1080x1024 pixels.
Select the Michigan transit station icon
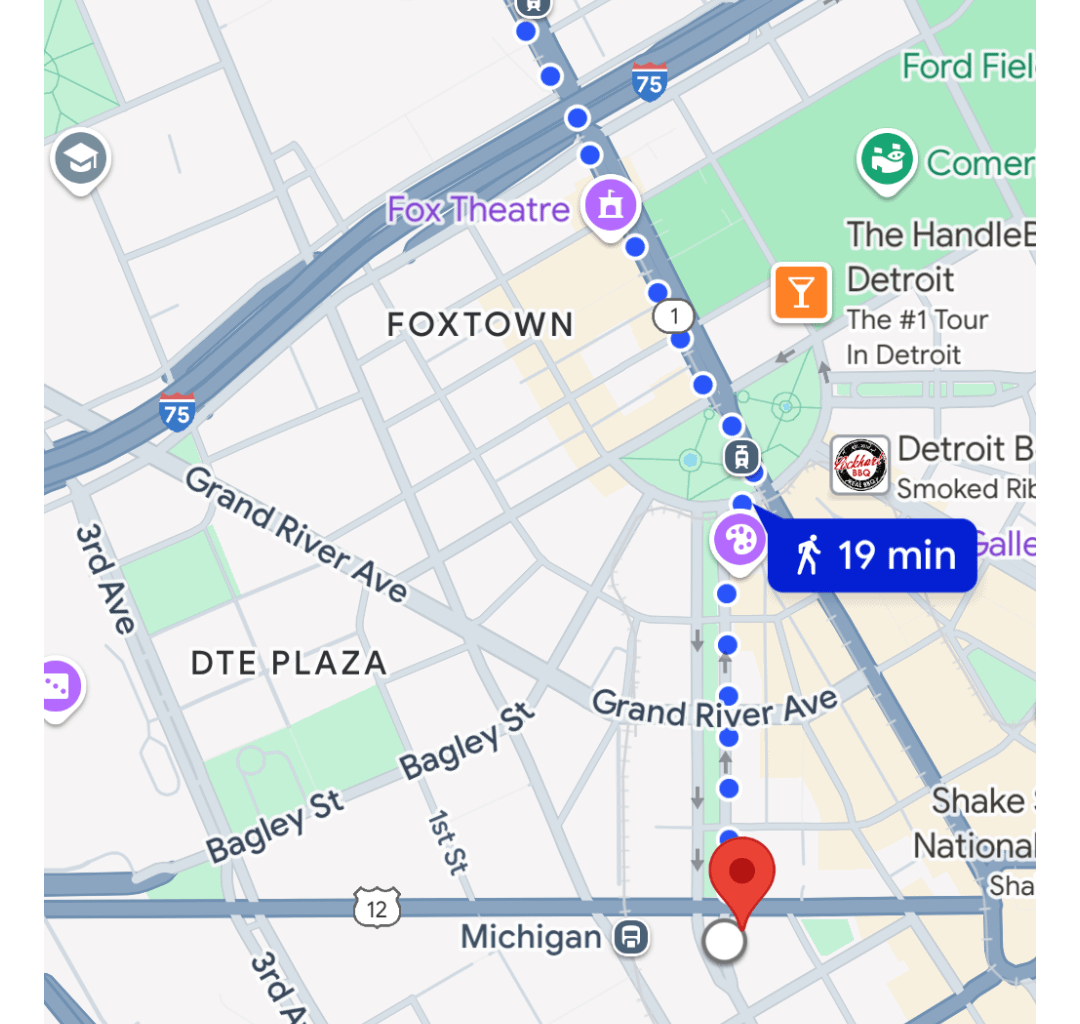tap(632, 938)
